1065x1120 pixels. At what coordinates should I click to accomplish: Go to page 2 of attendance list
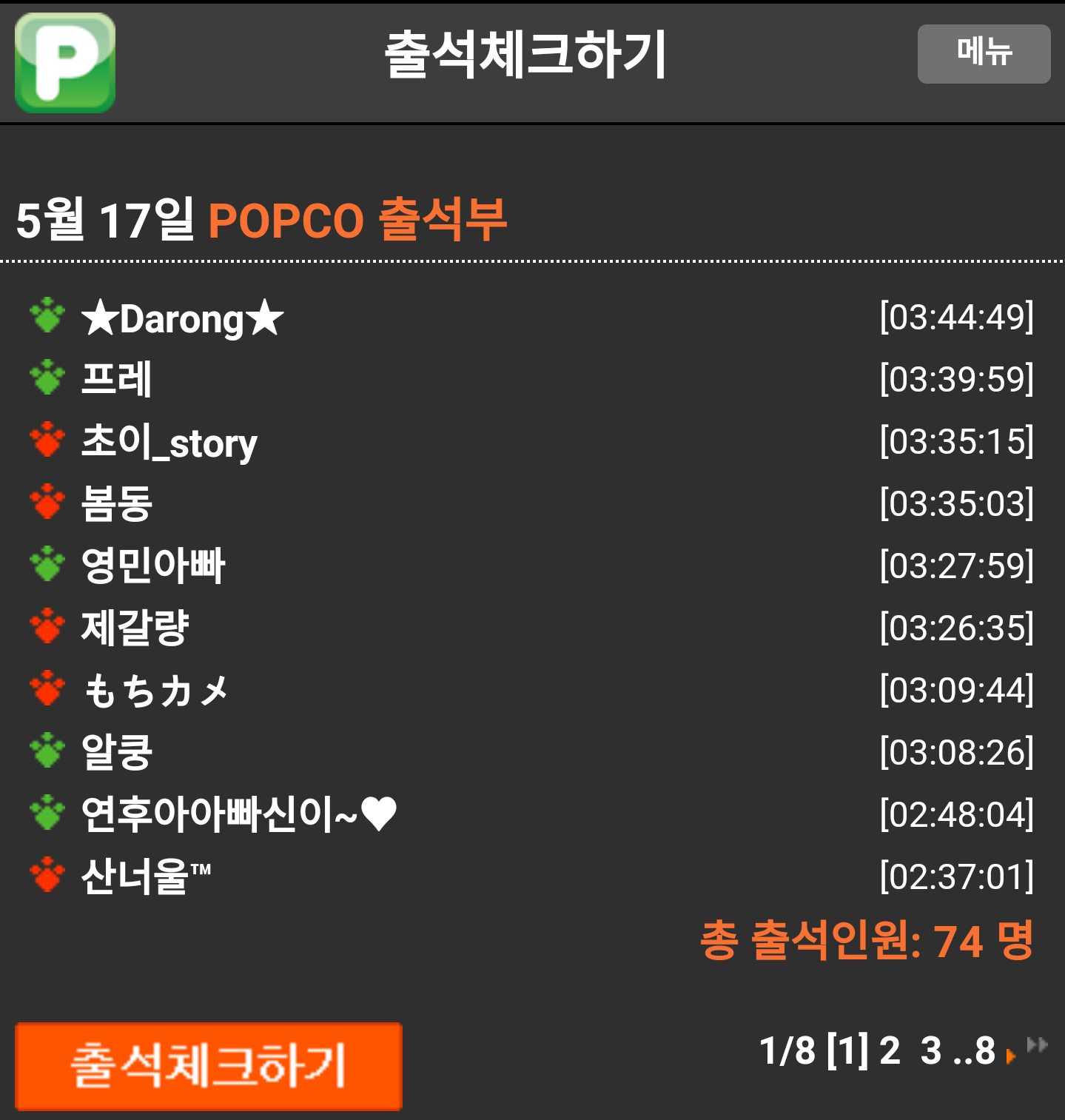pos(889,1050)
